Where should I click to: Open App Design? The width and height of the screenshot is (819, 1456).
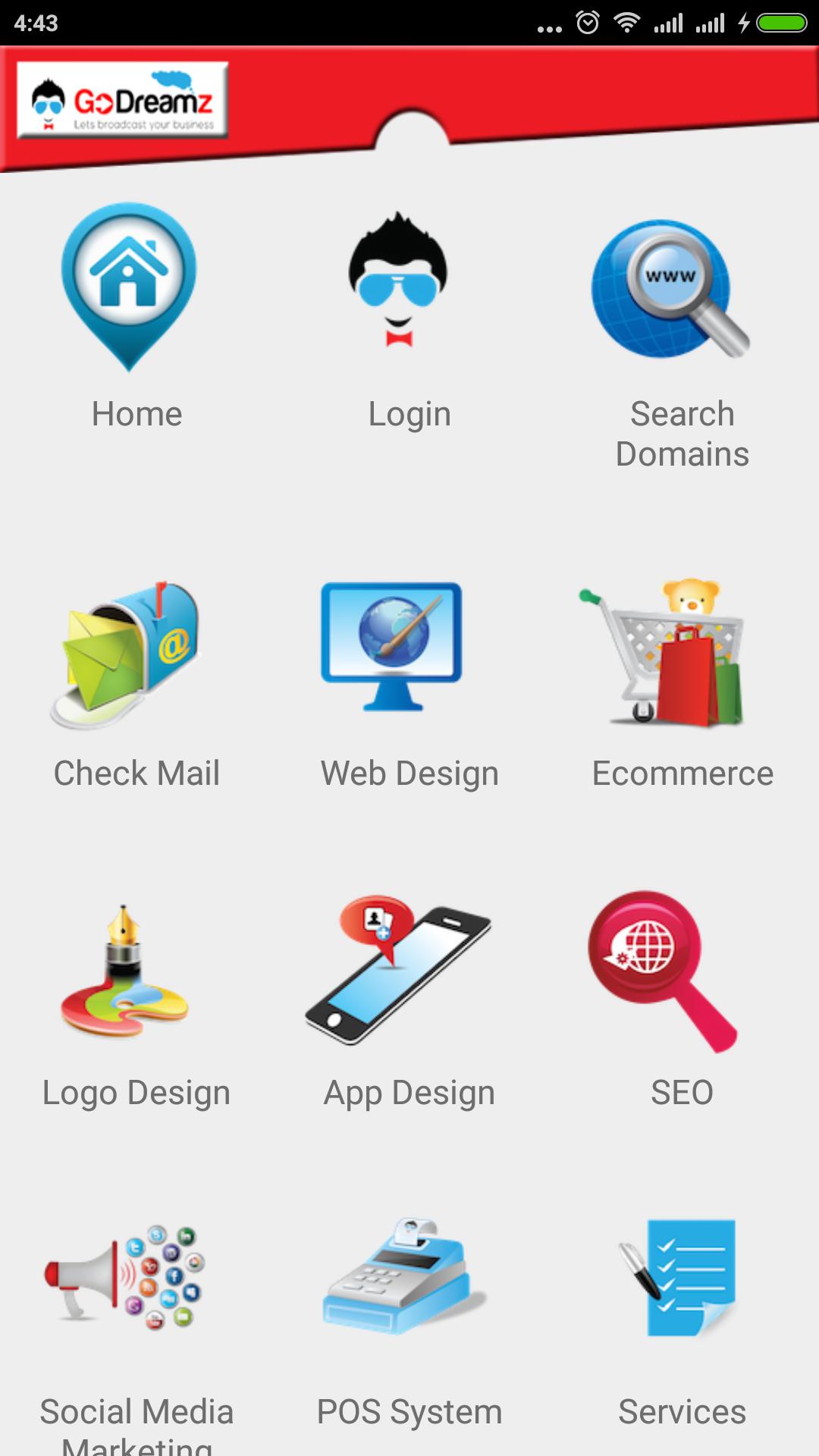tap(399, 971)
